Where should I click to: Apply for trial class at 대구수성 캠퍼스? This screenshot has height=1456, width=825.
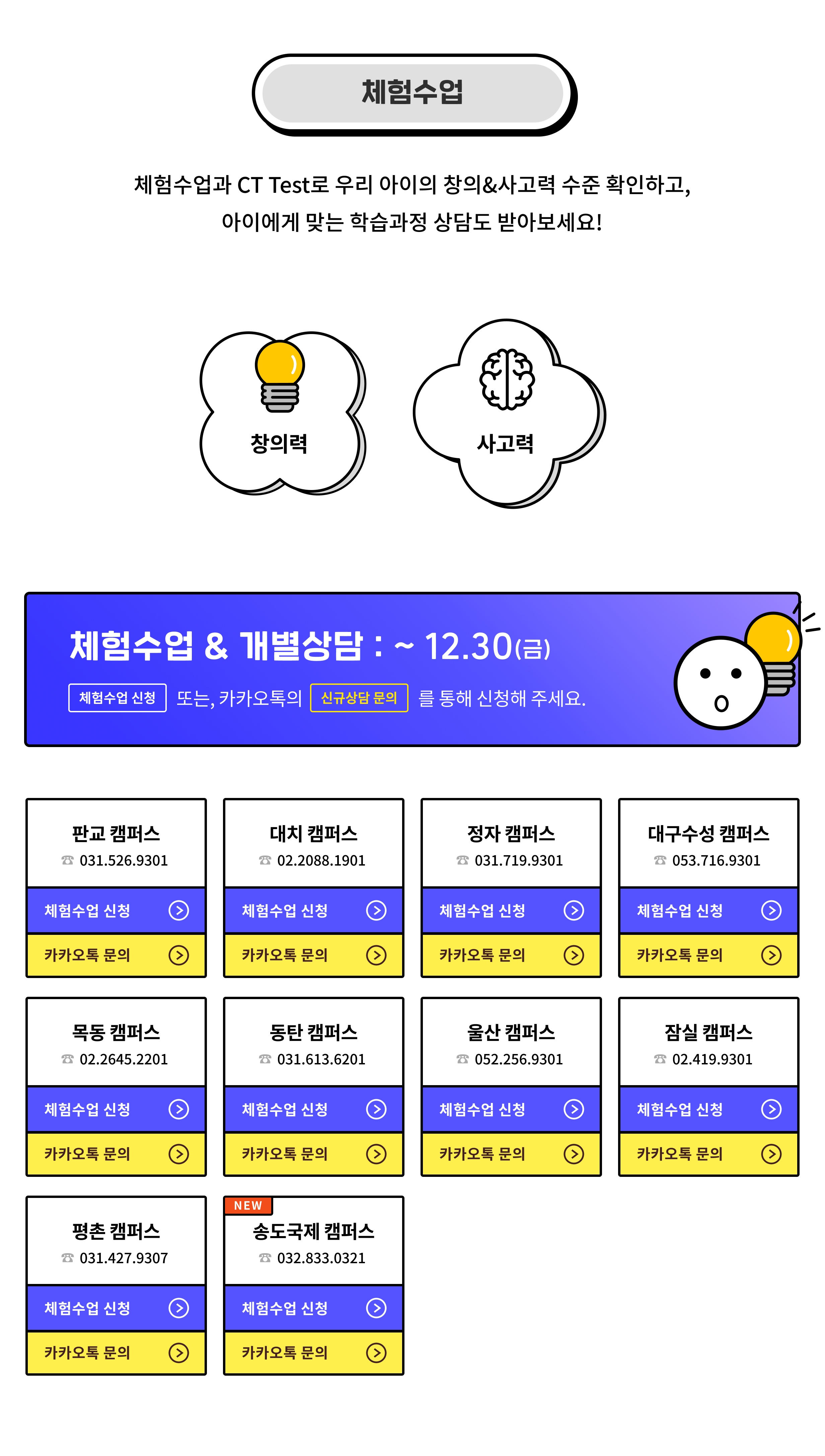coord(708,910)
